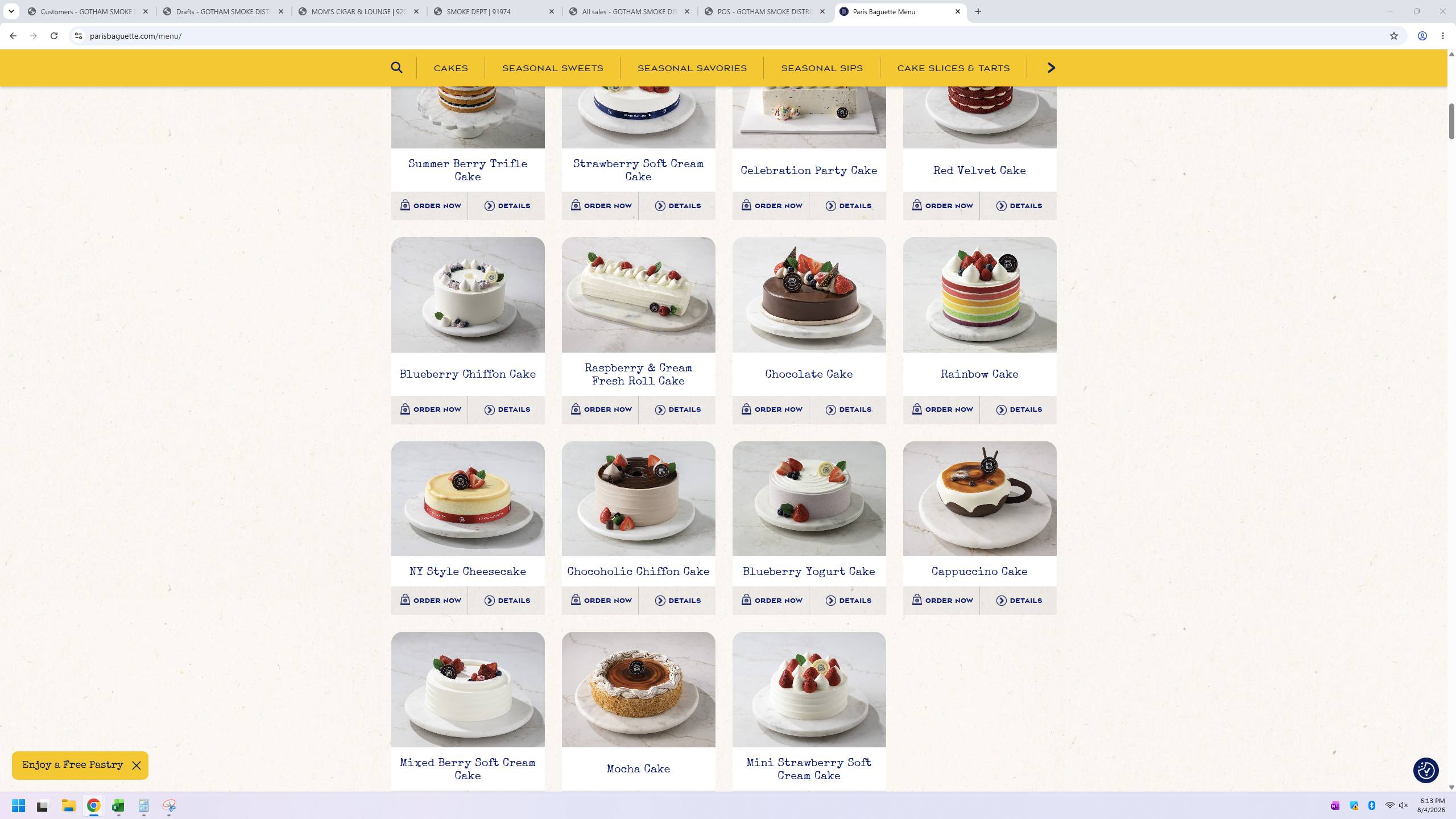The image size is (1456, 819).
Task: Open details for Raspberry & Cream Fresh Roll Cake
Action: (677, 409)
